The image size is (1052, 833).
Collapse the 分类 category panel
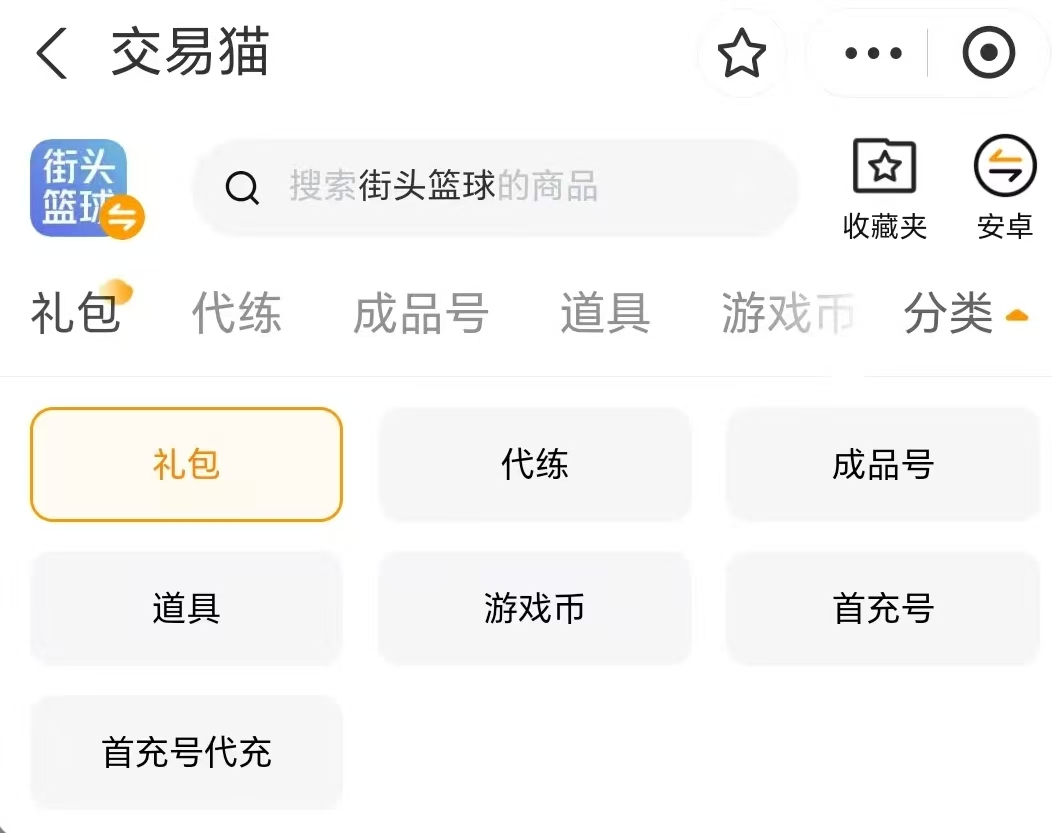(965, 313)
